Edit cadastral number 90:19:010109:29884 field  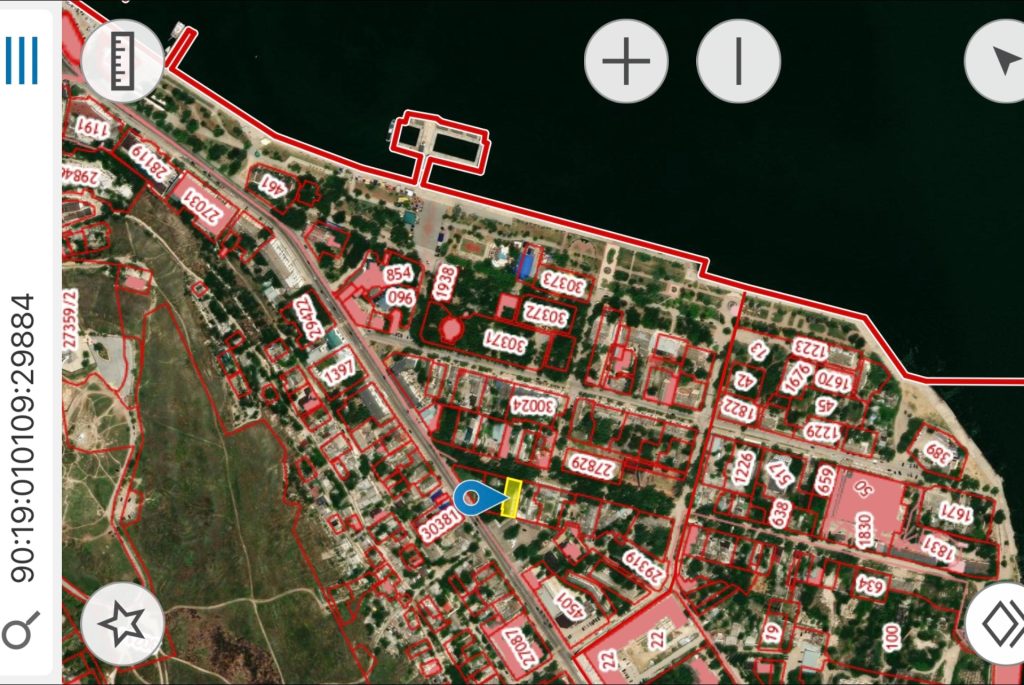click(x=22, y=437)
